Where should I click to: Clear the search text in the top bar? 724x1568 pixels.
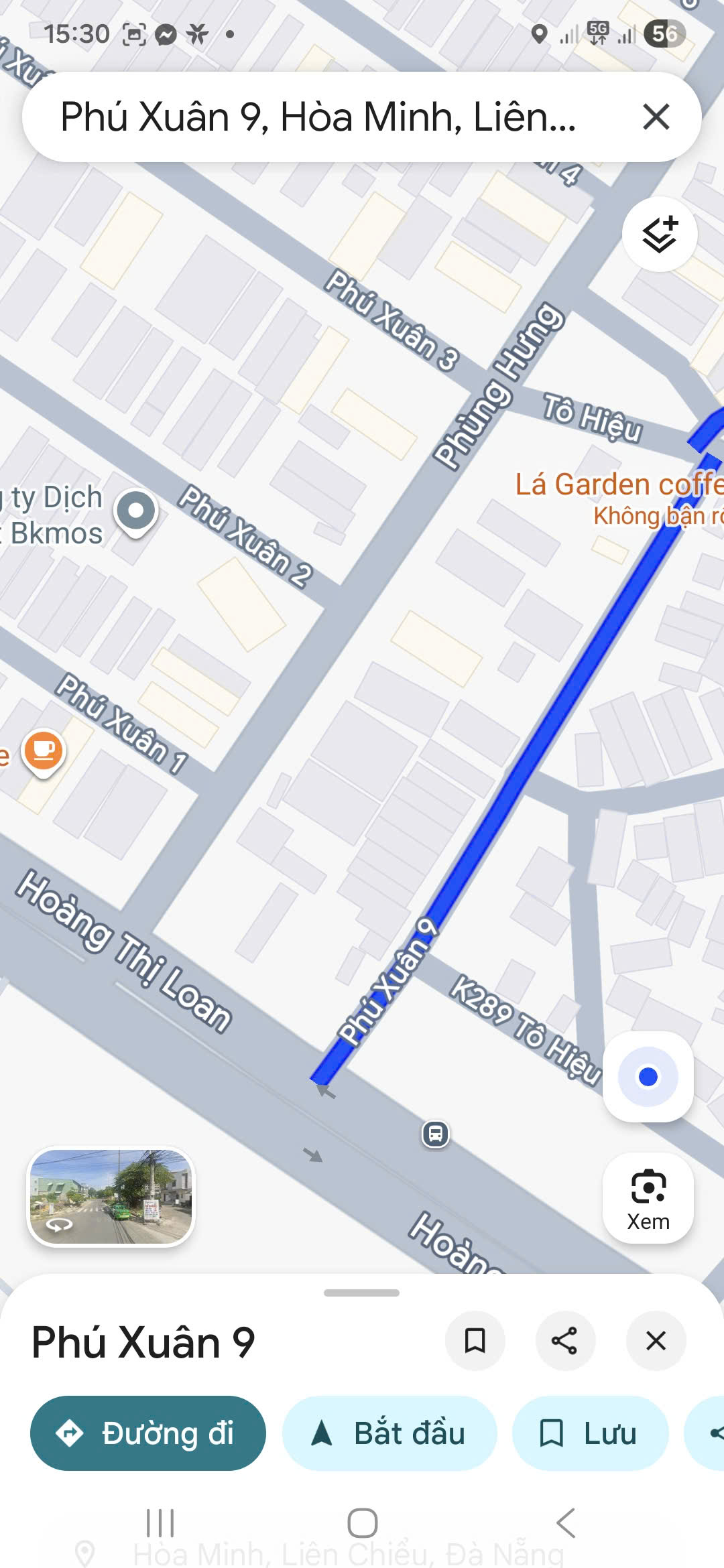(656, 117)
